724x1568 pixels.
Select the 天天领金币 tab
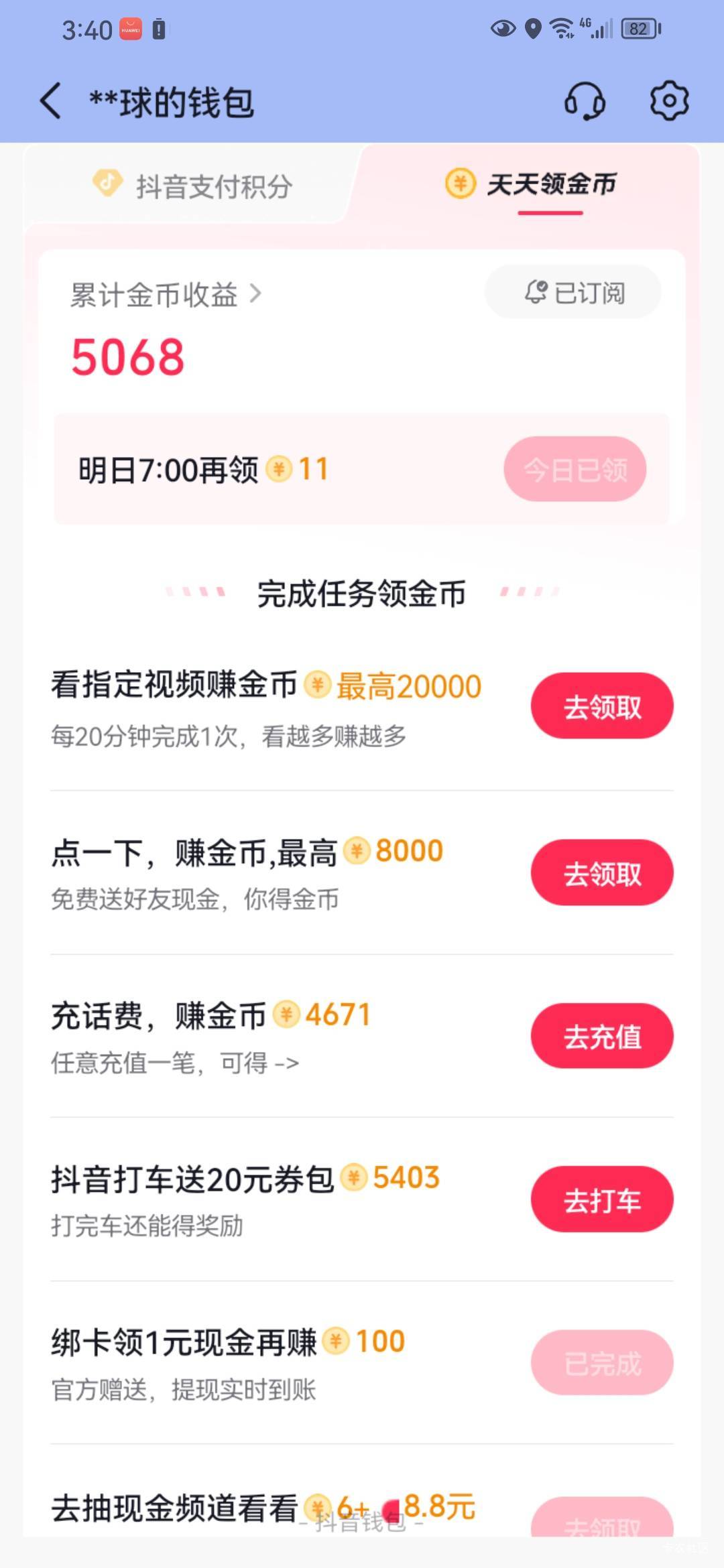pos(531,184)
